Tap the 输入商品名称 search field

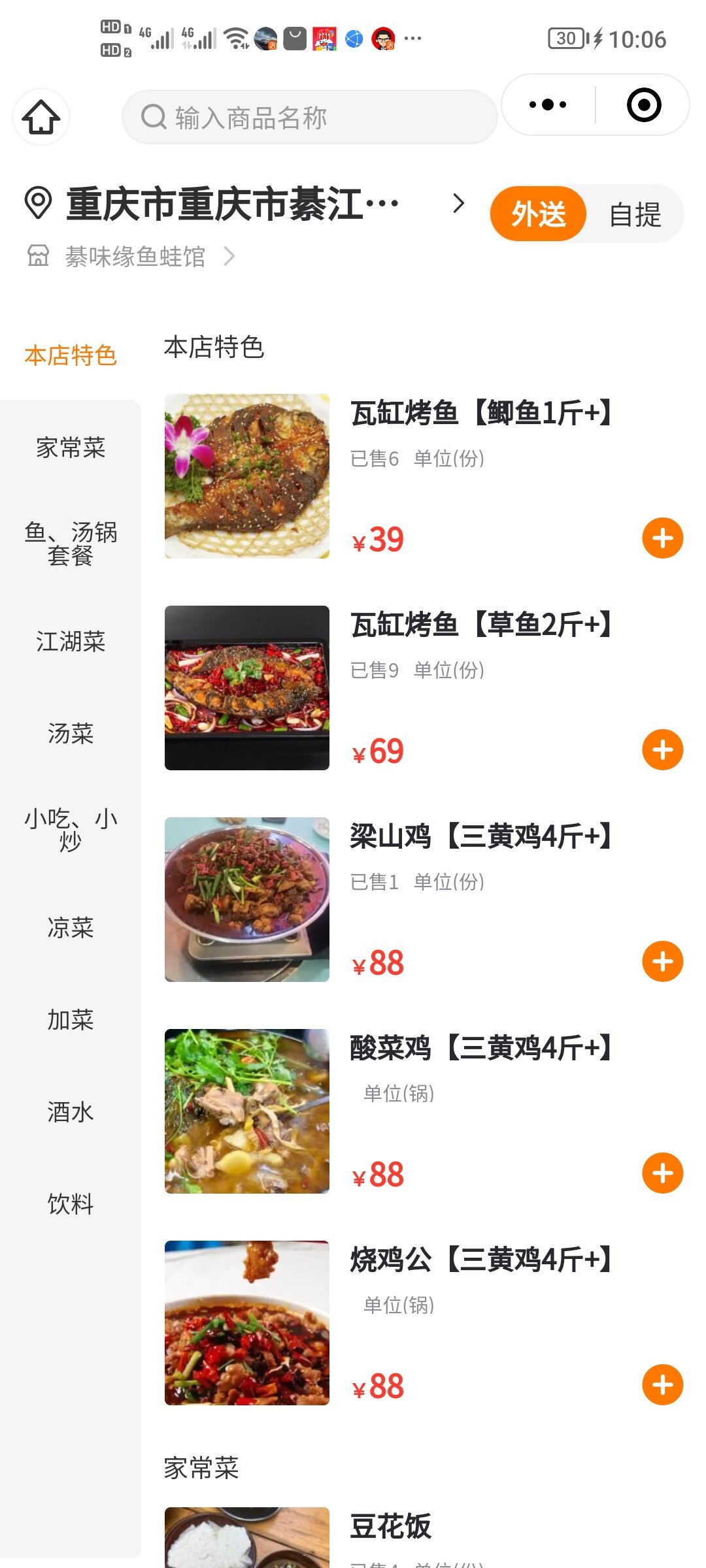click(309, 118)
